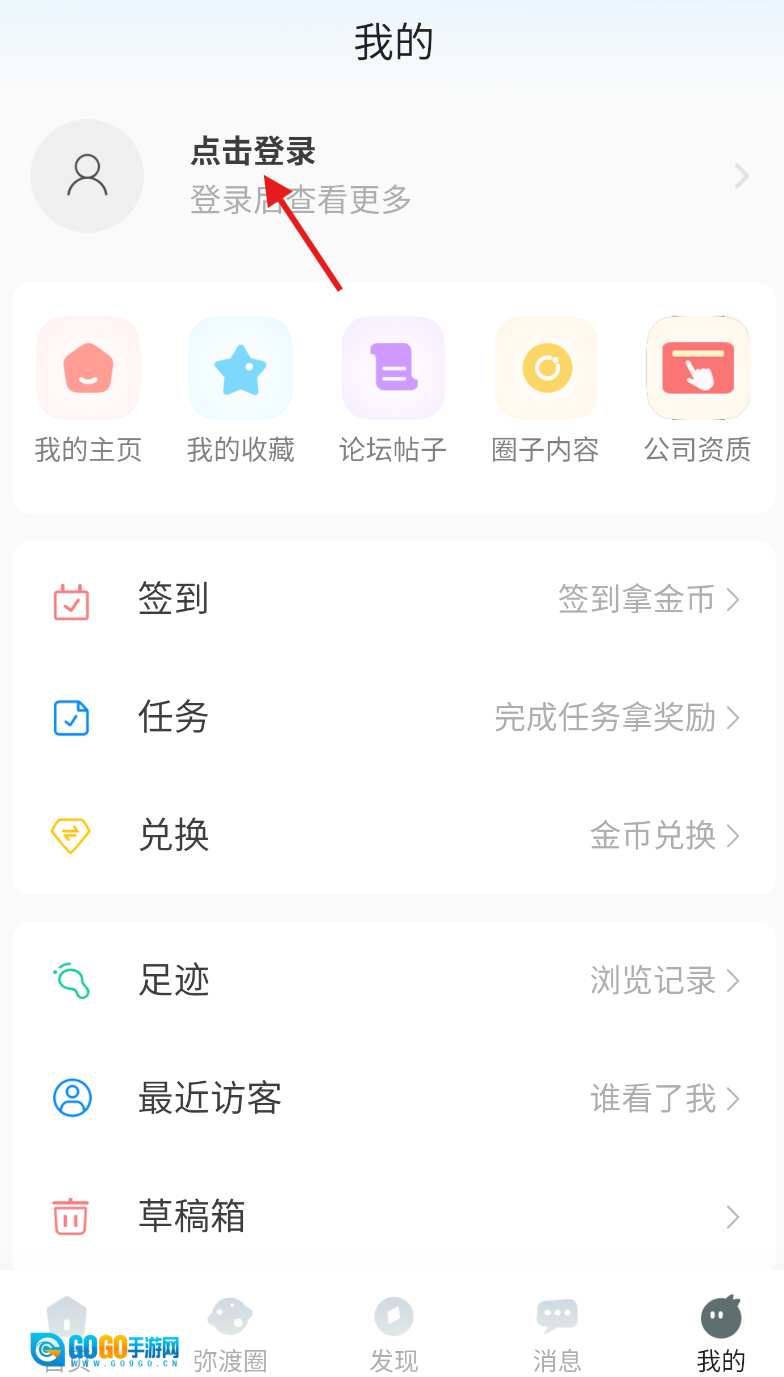Open 圈子内容 circle content
The height and width of the screenshot is (1377, 784).
(x=545, y=390)
